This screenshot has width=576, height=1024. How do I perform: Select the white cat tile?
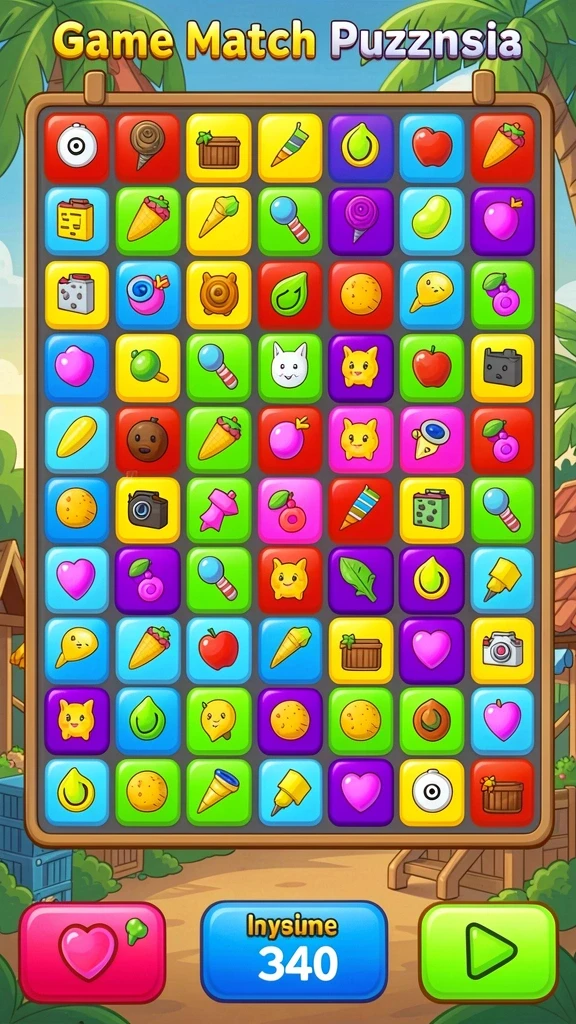pos(289,368)
